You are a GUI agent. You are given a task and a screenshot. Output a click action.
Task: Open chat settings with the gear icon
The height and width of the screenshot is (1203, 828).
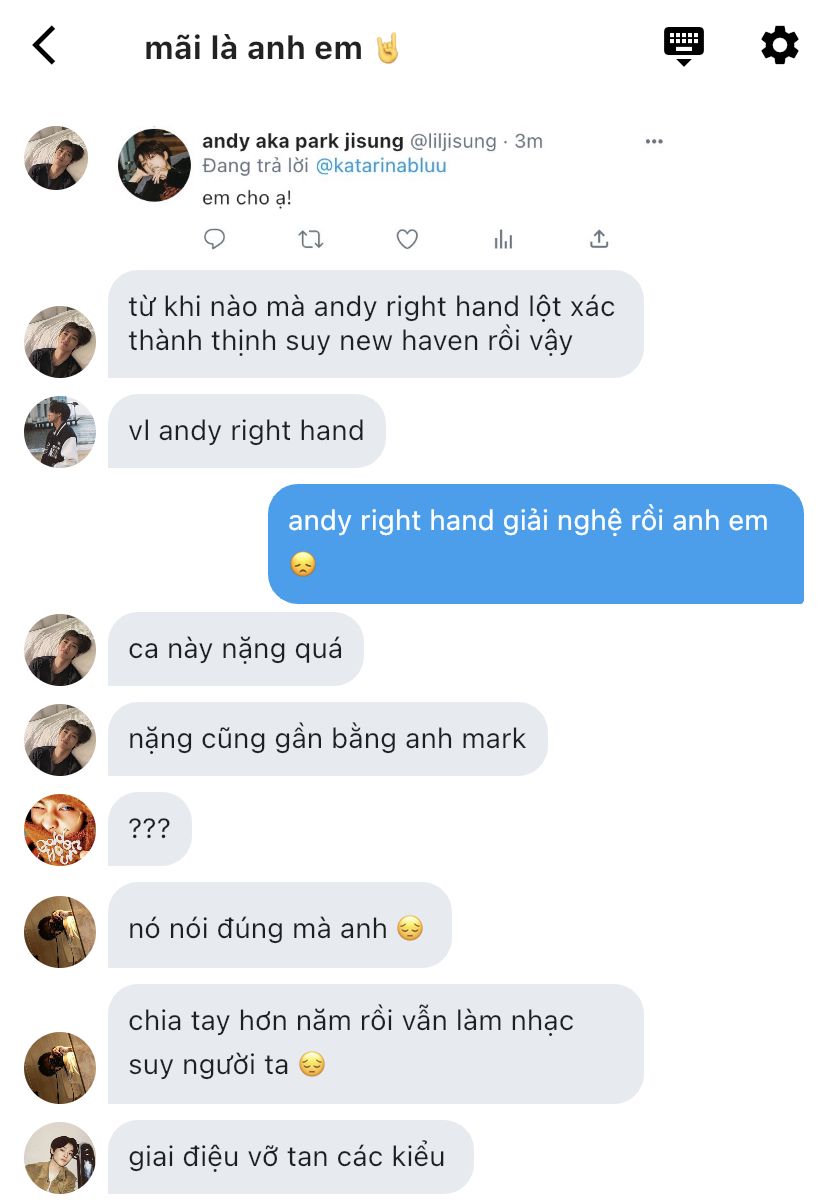point(779,46)
